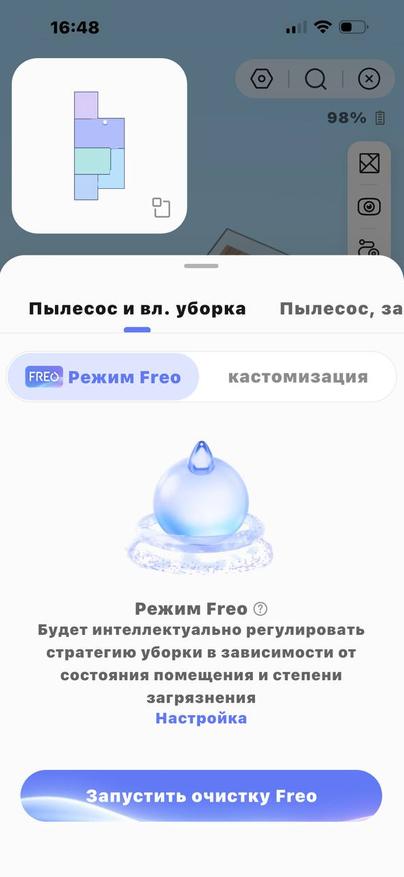Expand the floor map thumbnail
Screen dimensions: 404x877
(161, 208)
